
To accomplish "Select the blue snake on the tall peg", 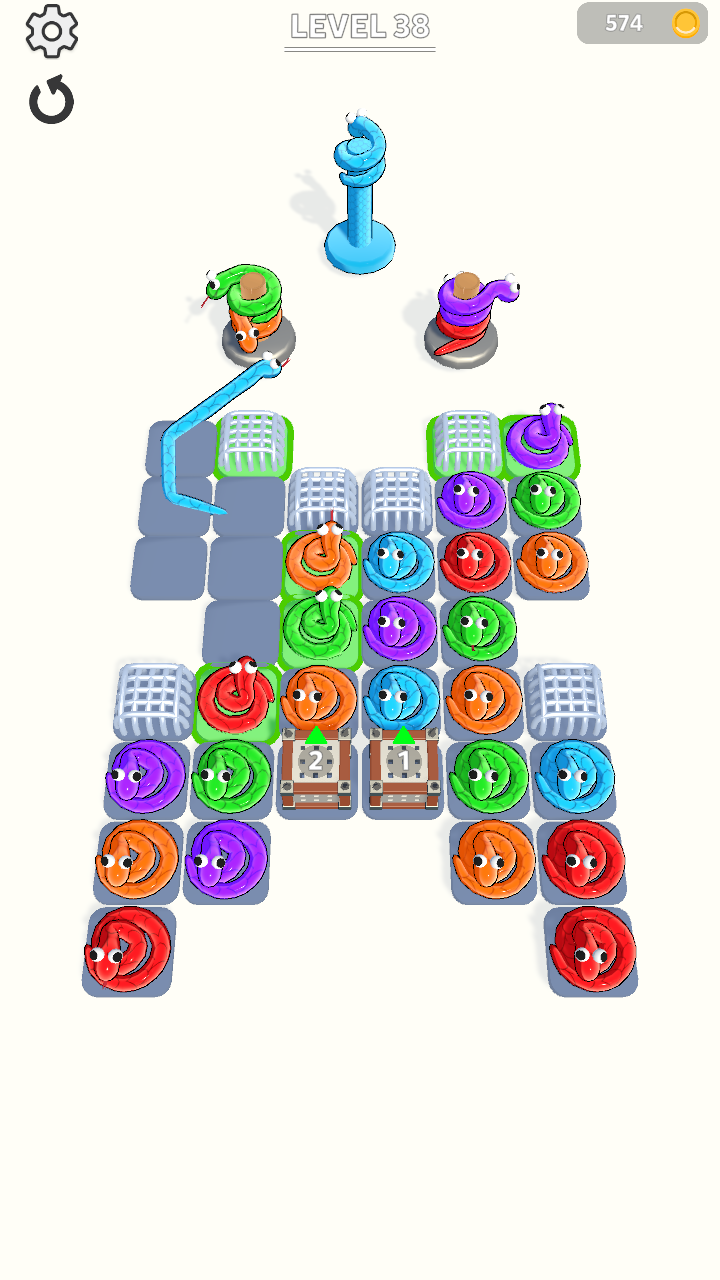I will click(358, 150).
